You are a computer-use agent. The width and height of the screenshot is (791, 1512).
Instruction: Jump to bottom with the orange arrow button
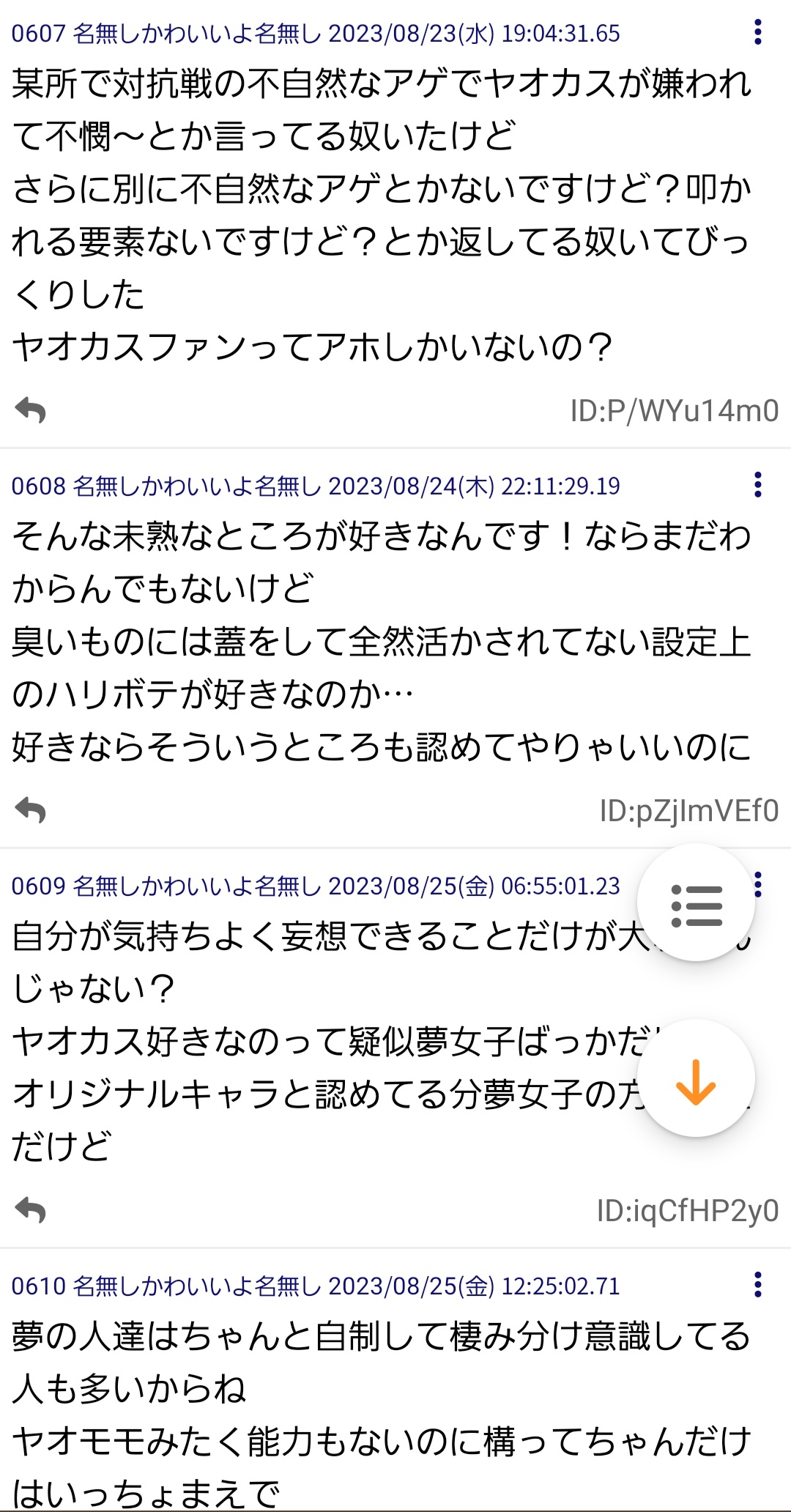click(x=696, y=1079)
